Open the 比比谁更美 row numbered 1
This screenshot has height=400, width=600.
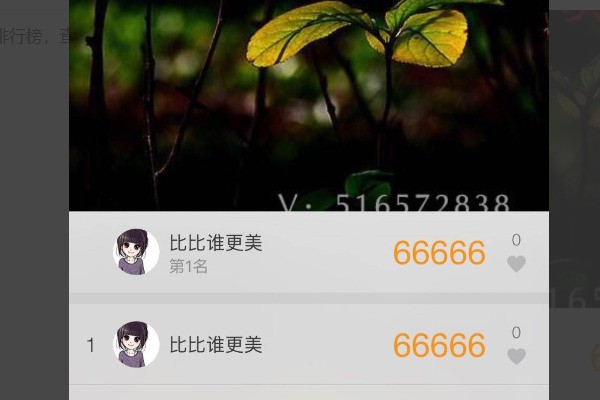(x=215, y=345)
